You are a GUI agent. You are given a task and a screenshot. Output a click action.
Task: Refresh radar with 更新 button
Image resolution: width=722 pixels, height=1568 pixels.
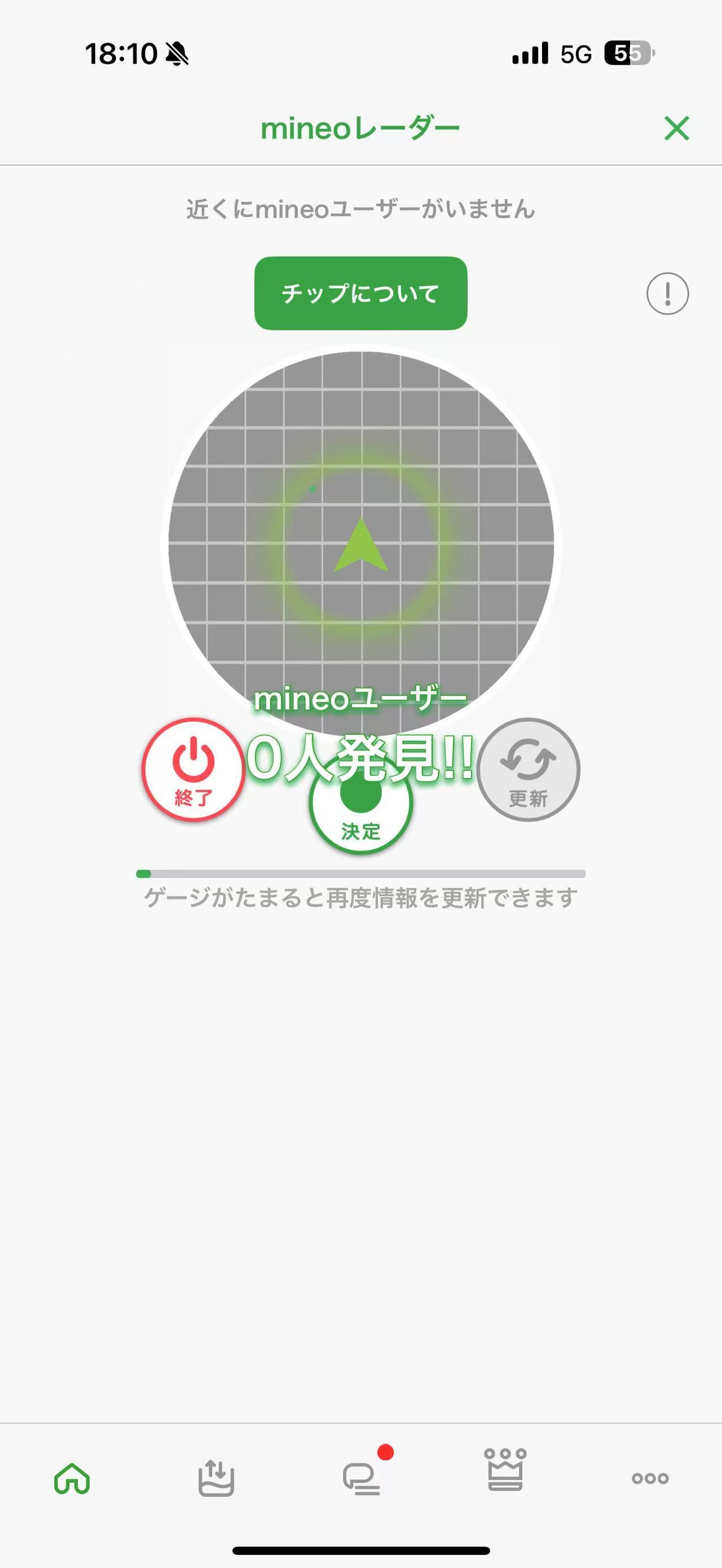click(x=528, y=770)
